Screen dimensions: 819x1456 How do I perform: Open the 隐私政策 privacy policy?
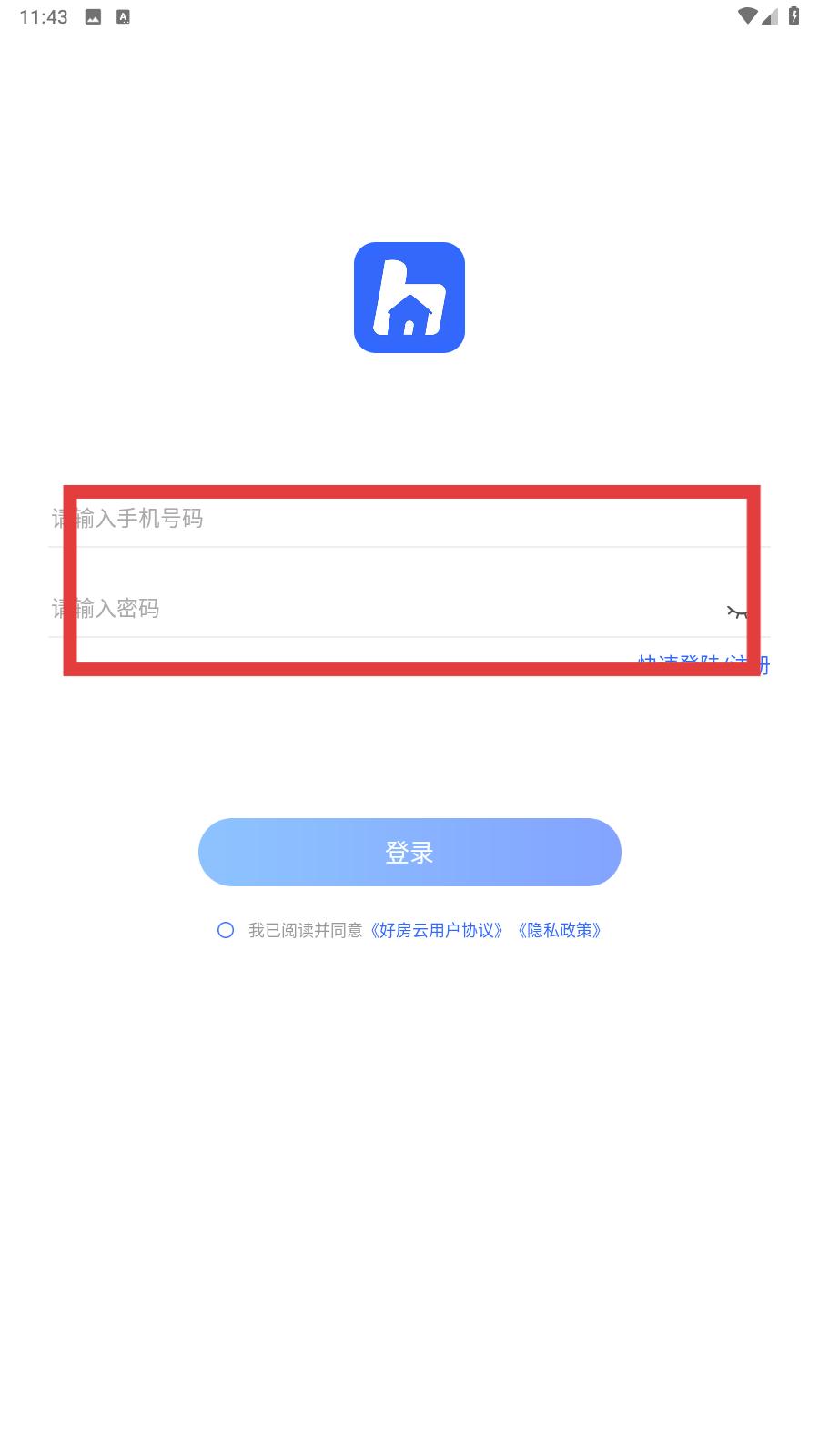pyautogui.click(x=559, y=930)
